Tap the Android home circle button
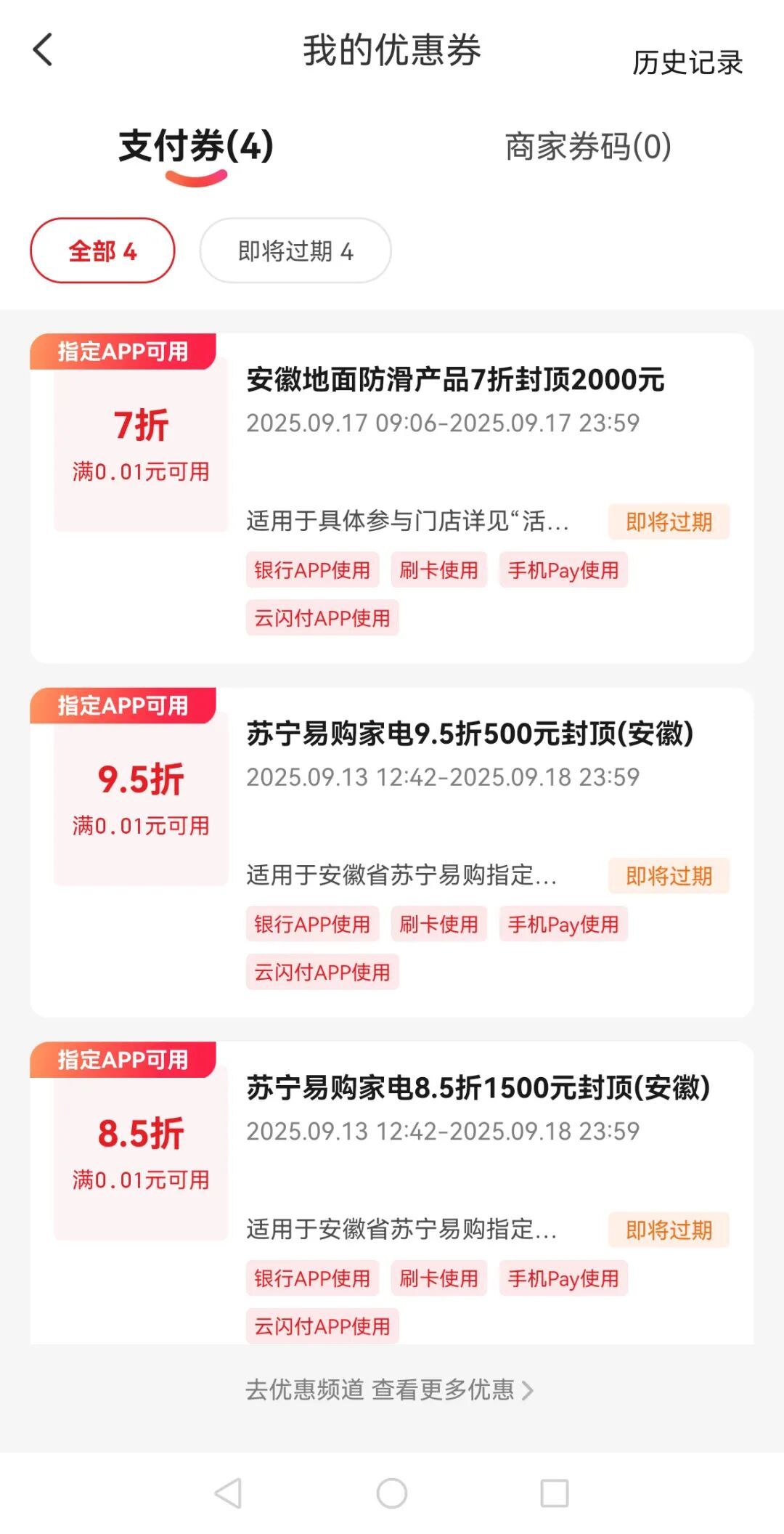The height and width of the screenshot is (1534, 784). coord(392,1492)
